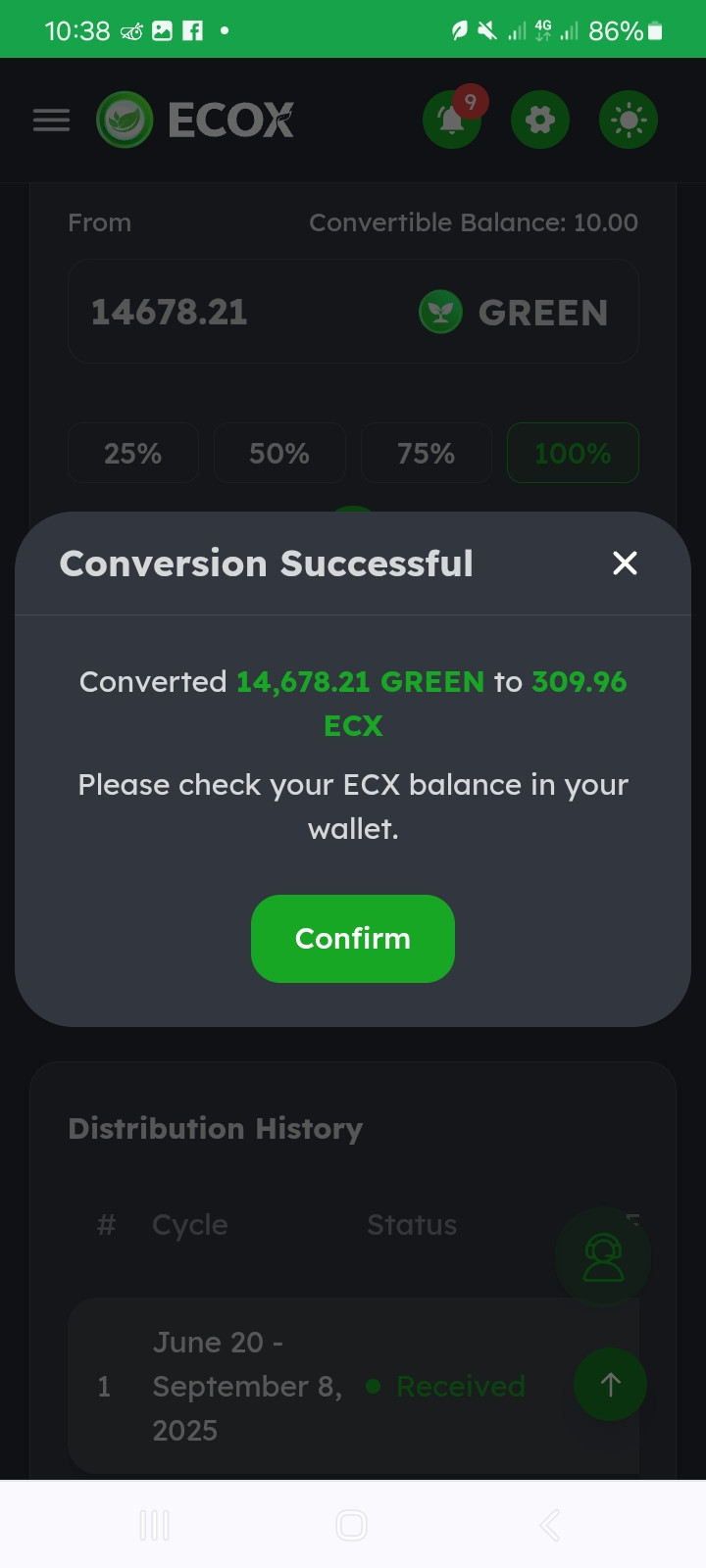Viewport: 706px width, 1568px height.
Task: Confirm the successful conversion dialog
Action: (x=353, y=938)
